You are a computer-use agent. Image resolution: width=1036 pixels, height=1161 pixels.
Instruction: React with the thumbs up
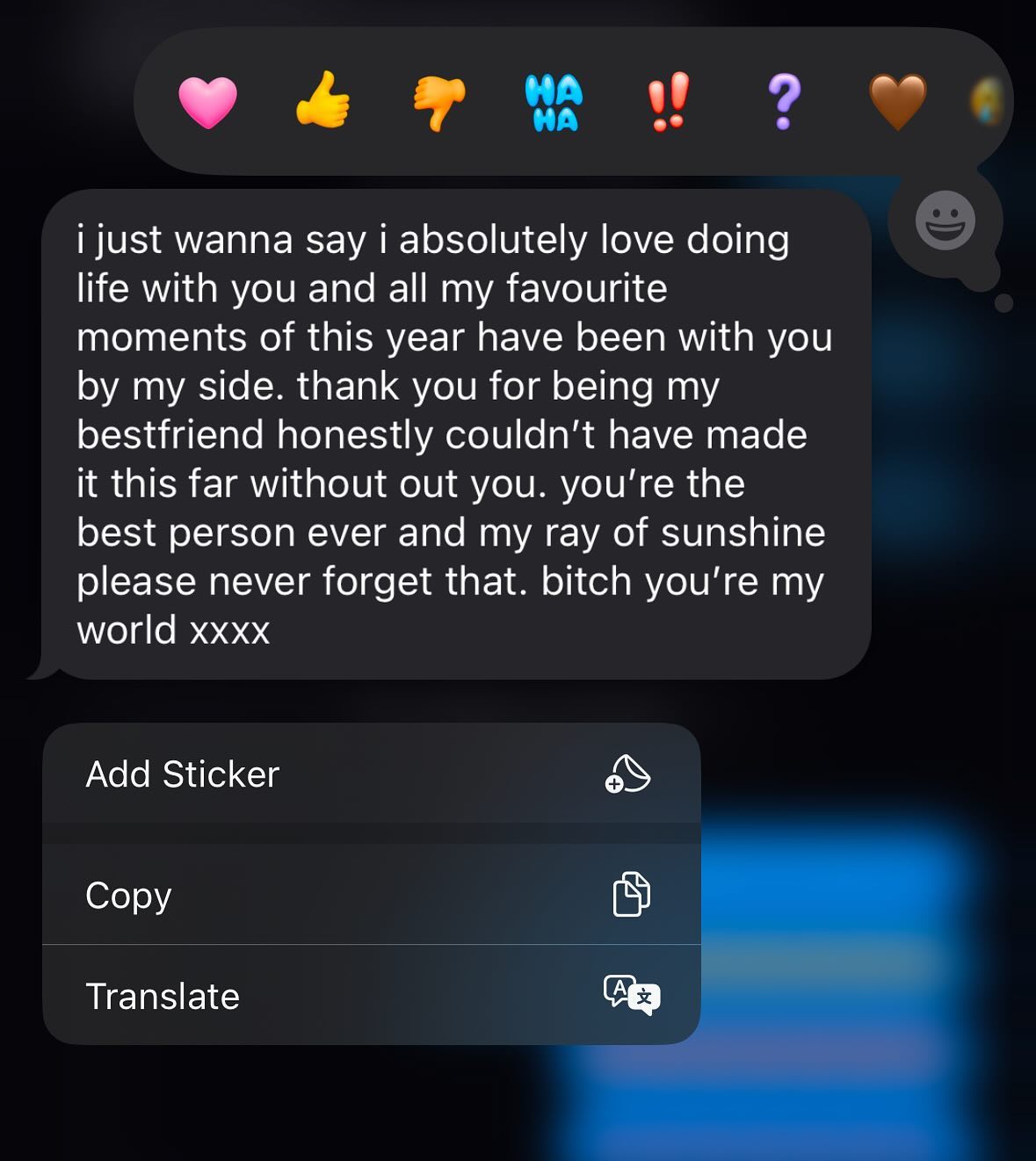click(x=322, y=100)
